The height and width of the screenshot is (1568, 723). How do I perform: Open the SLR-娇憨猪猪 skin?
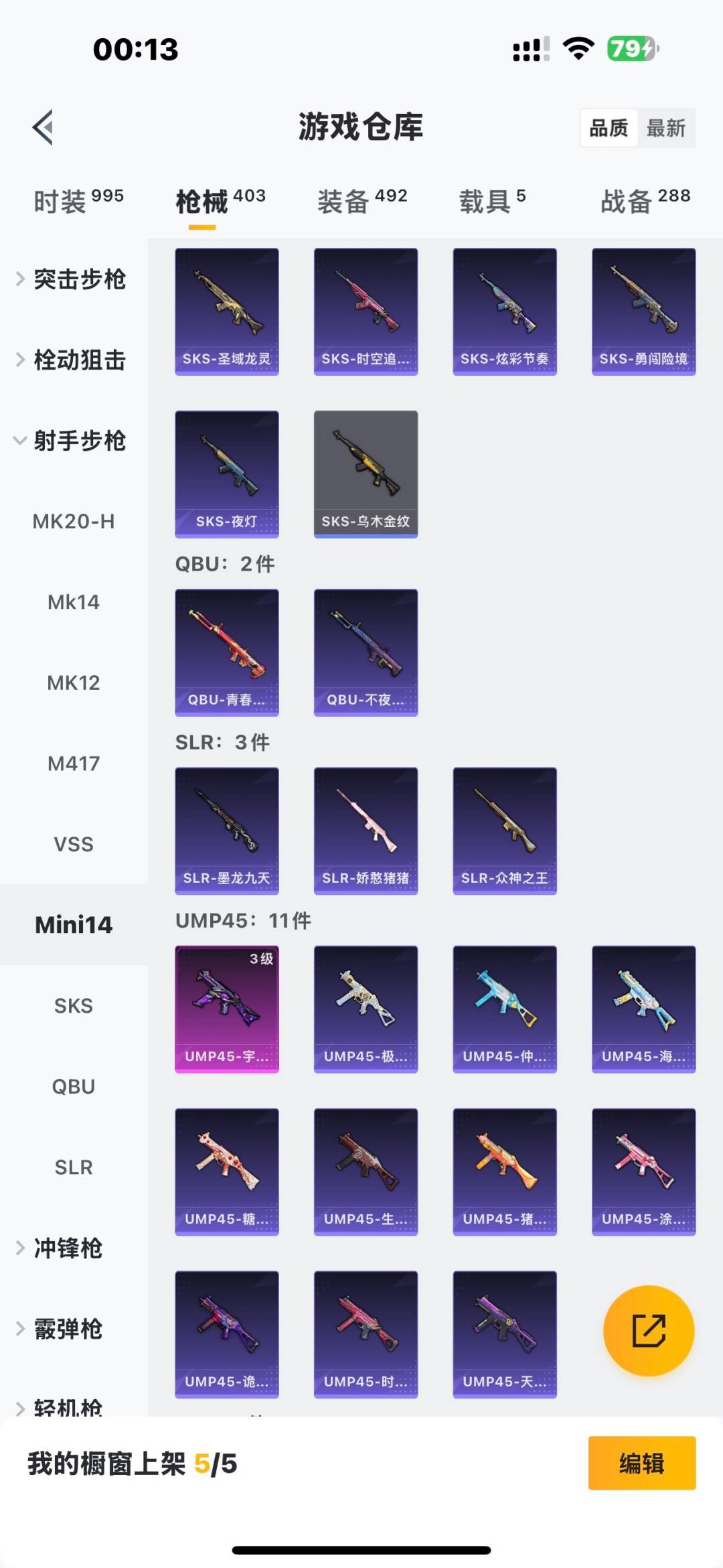366,831
